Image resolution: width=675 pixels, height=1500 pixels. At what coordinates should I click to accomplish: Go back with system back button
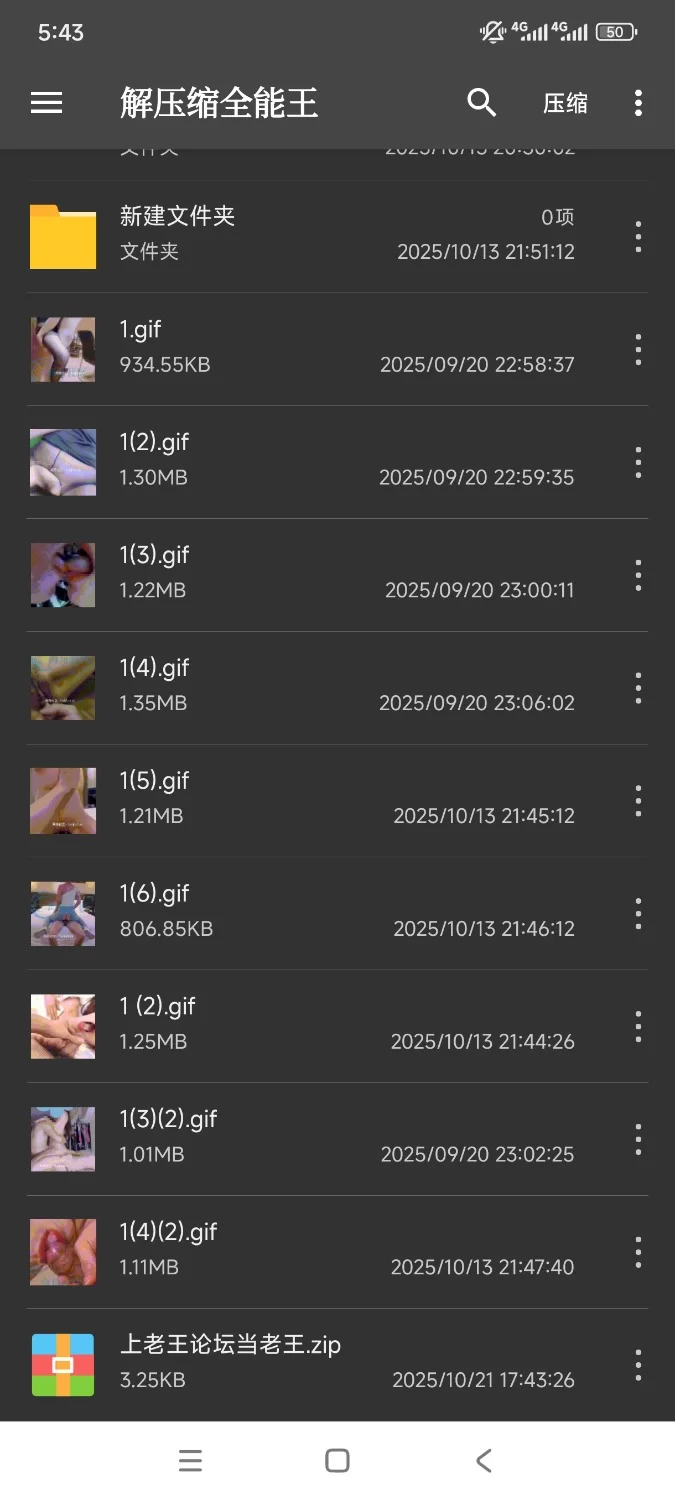[484, 1461]
